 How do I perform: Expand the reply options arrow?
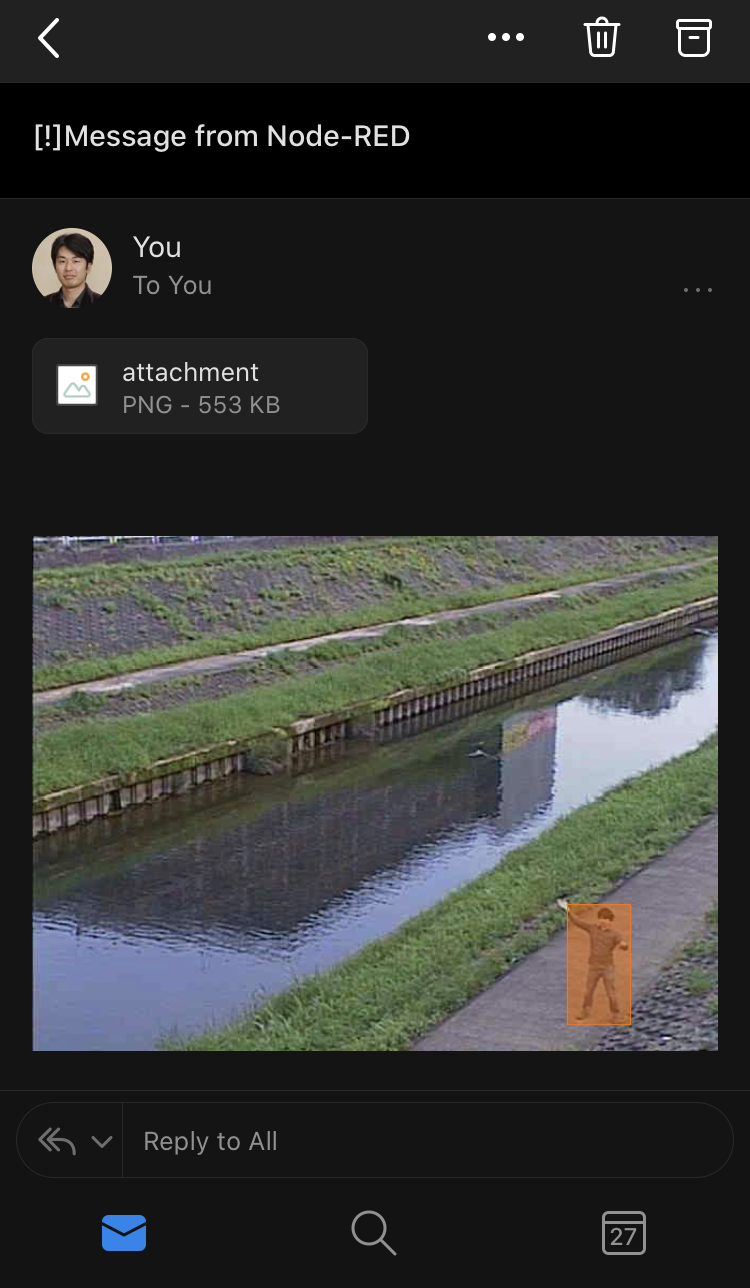point(101,1141)
